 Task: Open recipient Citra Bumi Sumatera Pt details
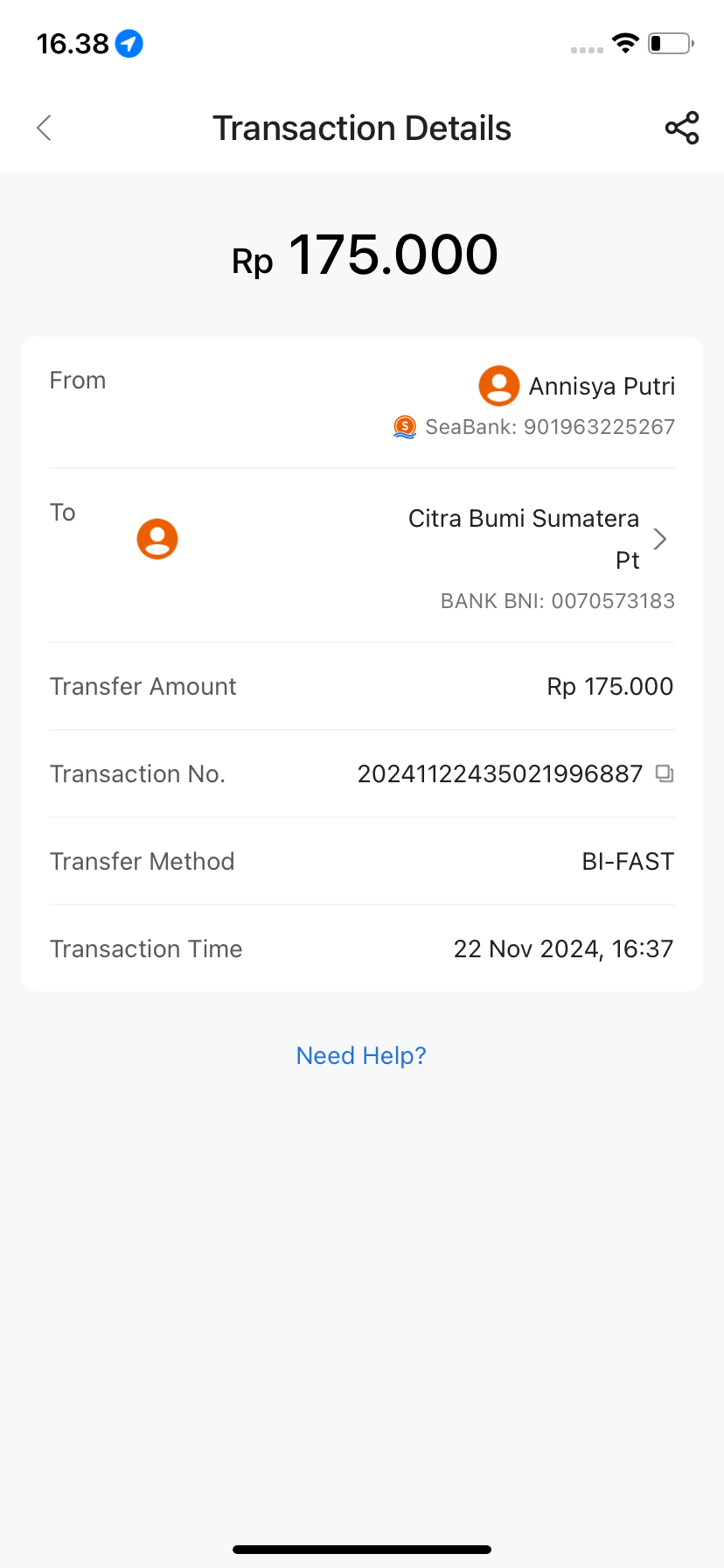(362, 556)
